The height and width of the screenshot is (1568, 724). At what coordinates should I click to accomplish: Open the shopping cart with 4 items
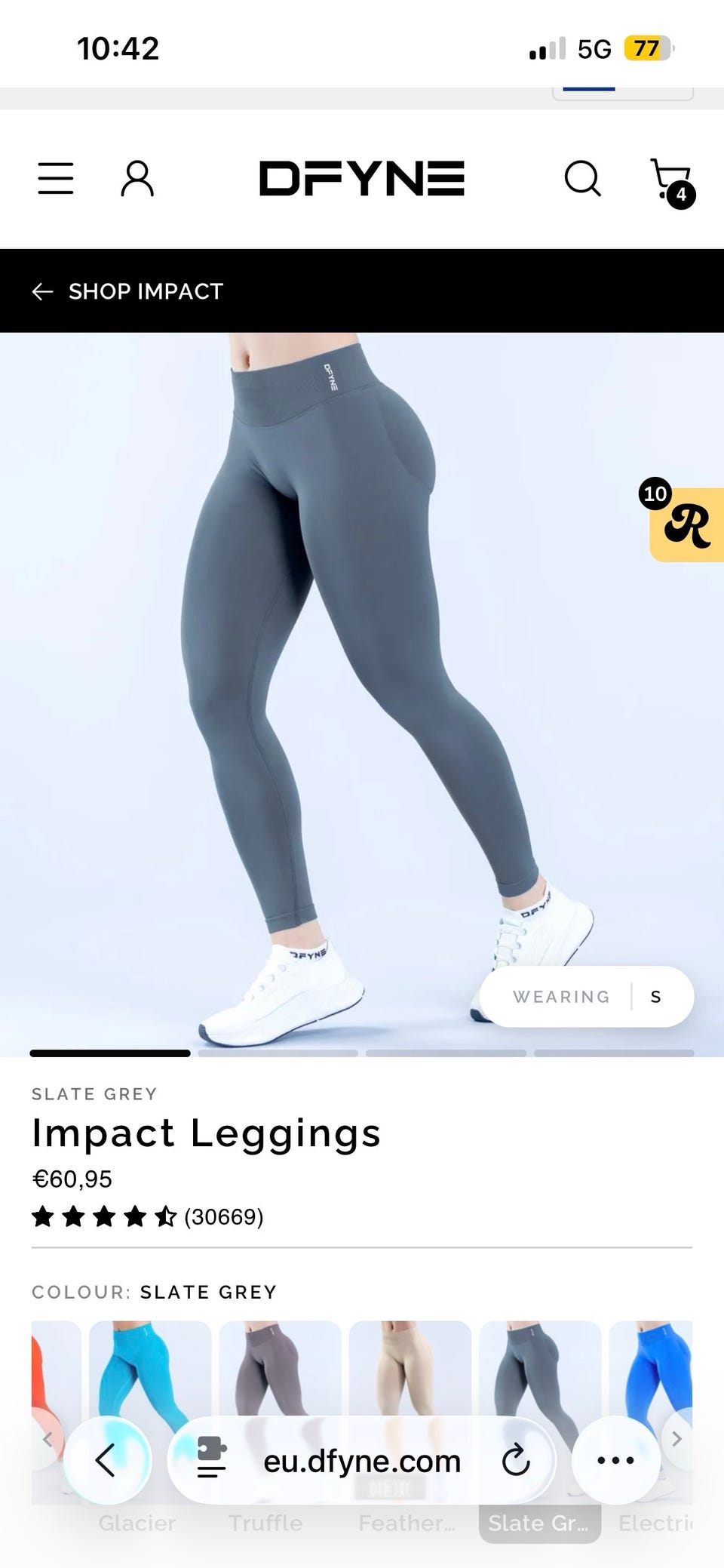pos(673,182)
